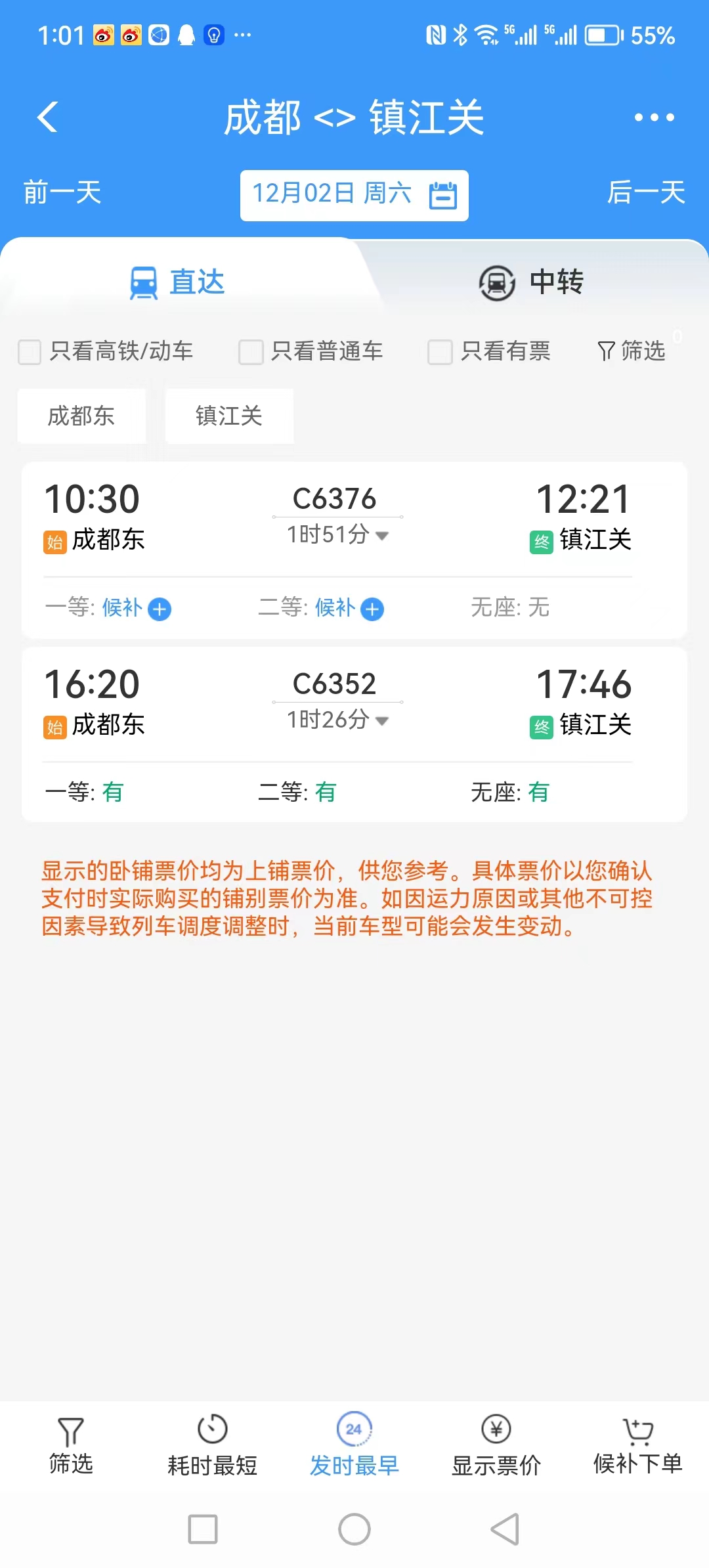Viewport: 709px width, 1568px height.
Task: Open the date picker for 12月02日
Action: click(354, 195)
